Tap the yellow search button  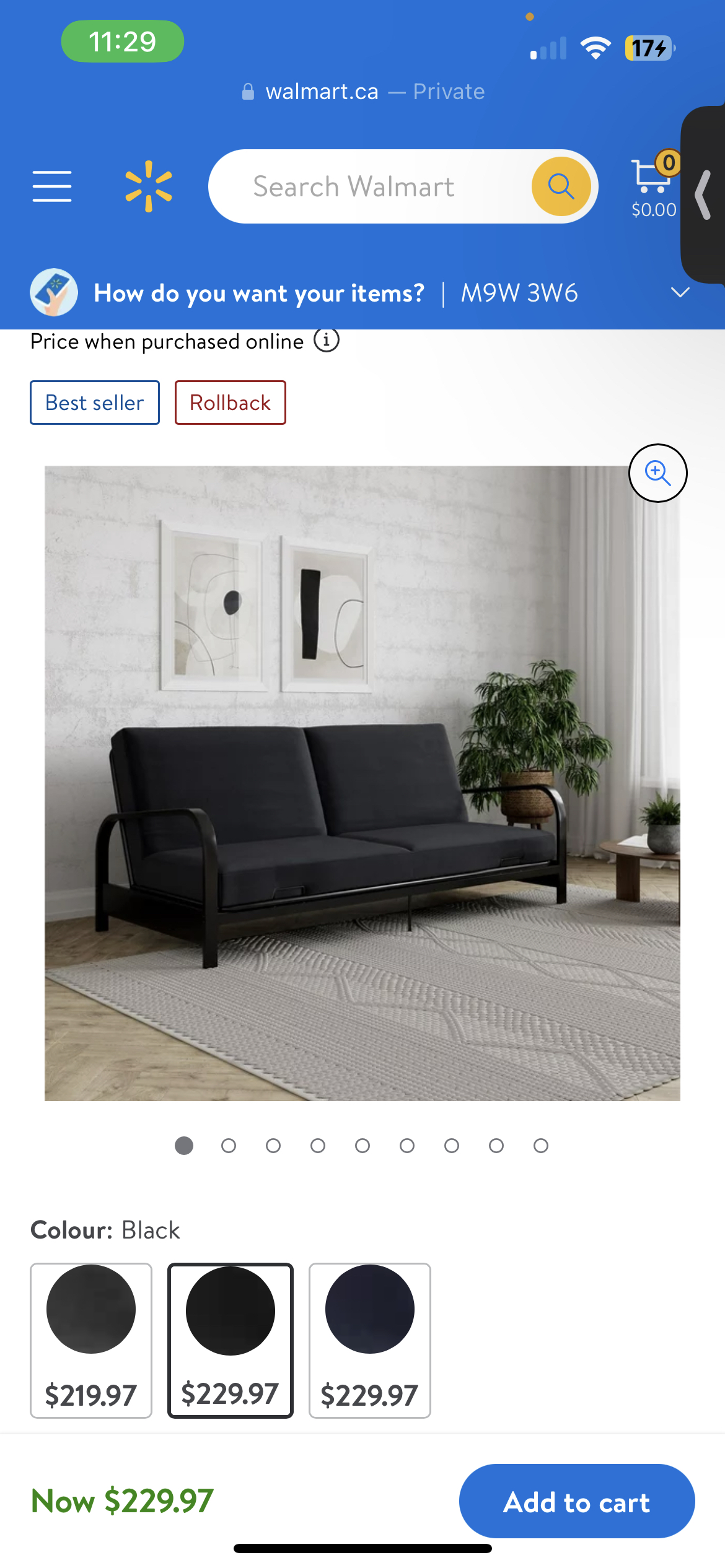(561, 186)
